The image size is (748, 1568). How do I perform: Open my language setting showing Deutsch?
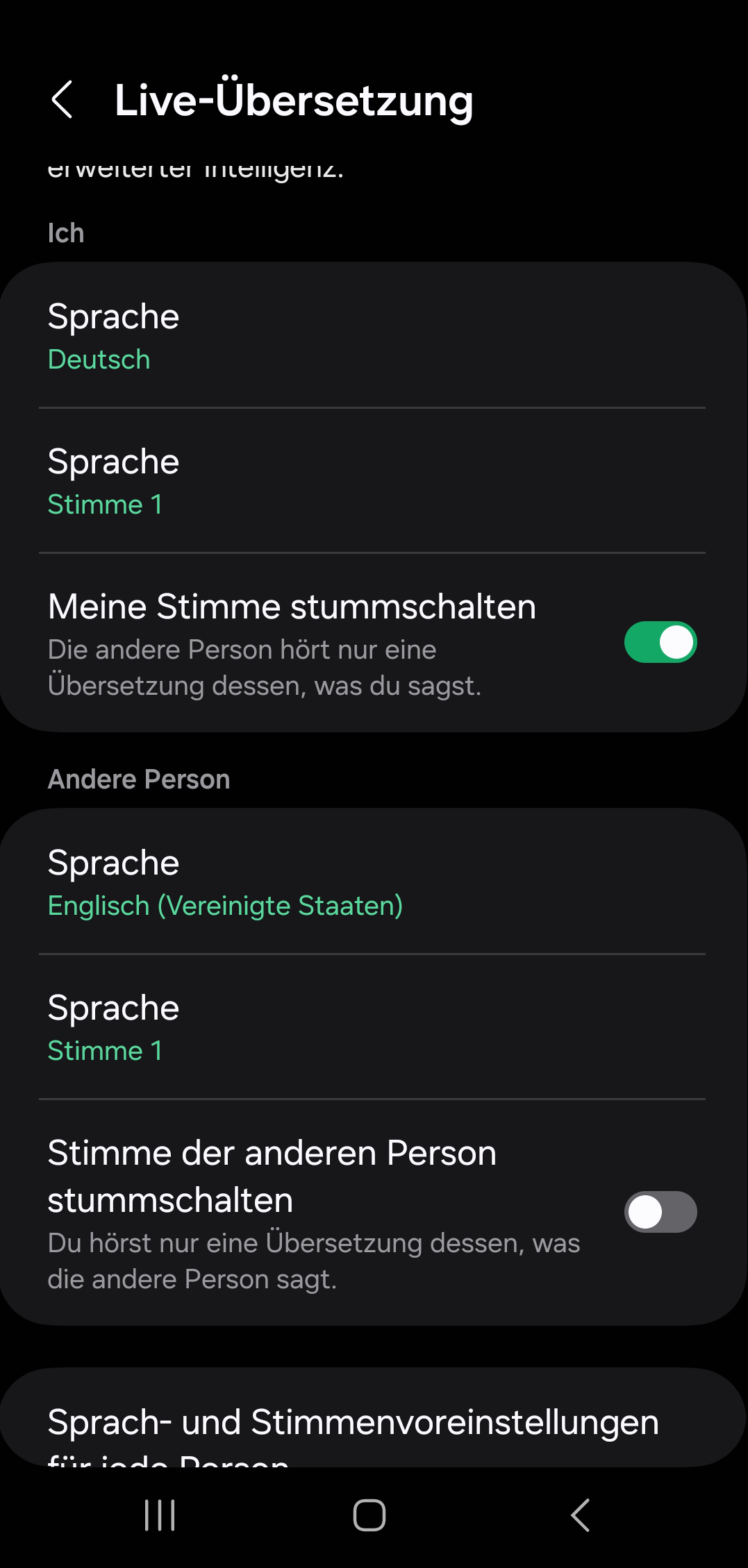click(x=374, y=335)
